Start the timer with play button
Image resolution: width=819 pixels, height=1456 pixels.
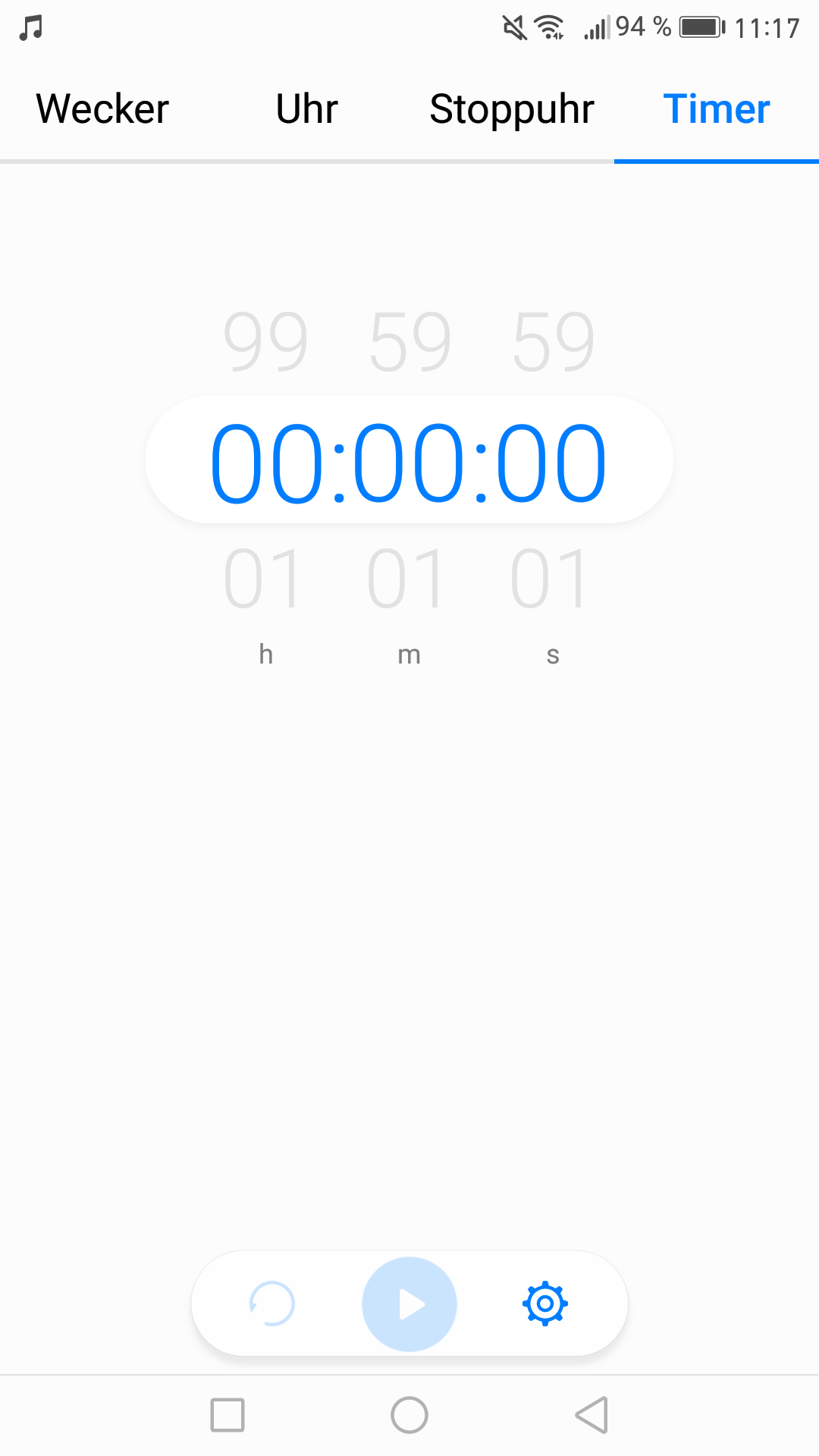coord(409,1304)
